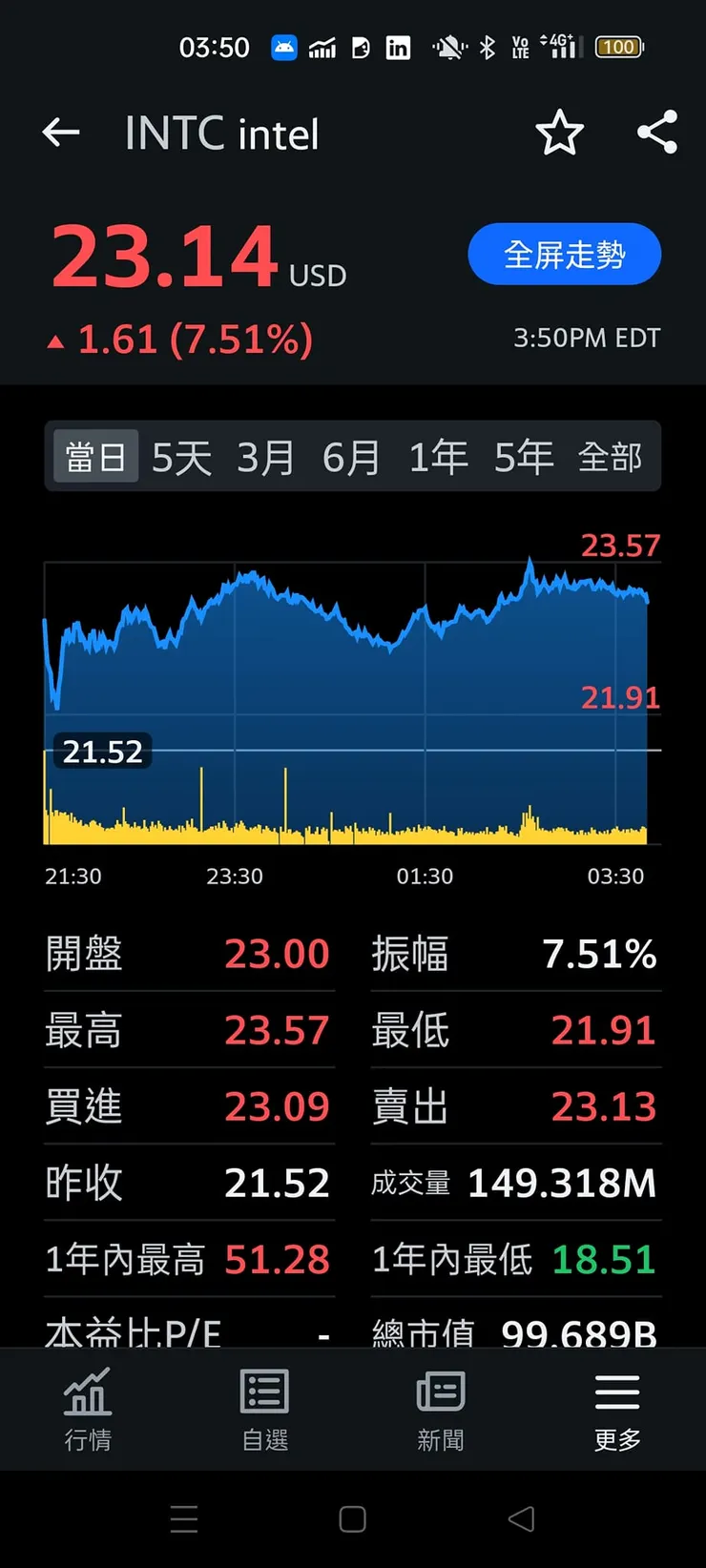Switch chart to 5天 five-day view
The image size is (706, 1568).
pos(180,456)
